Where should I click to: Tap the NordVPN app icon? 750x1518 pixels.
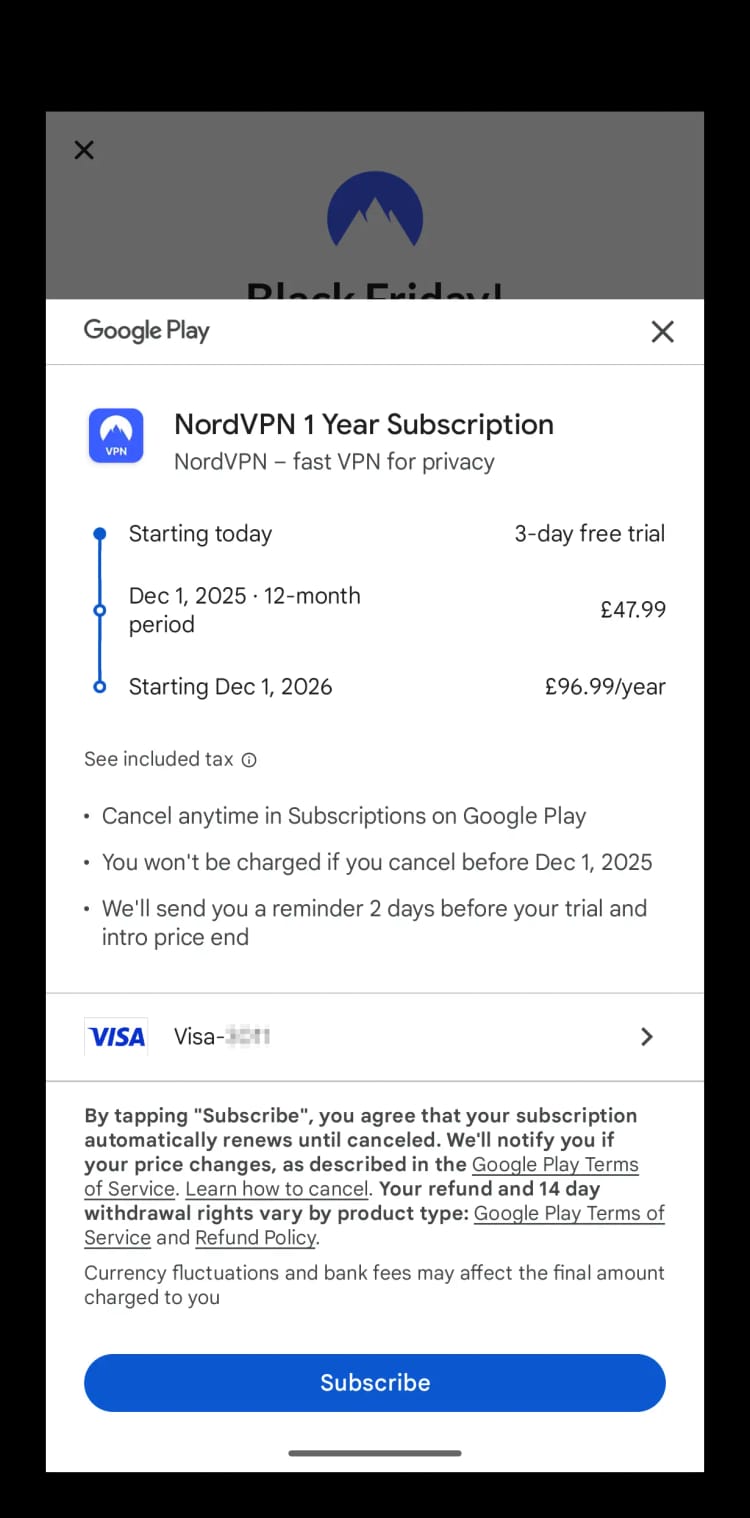[x=116, y=435]
